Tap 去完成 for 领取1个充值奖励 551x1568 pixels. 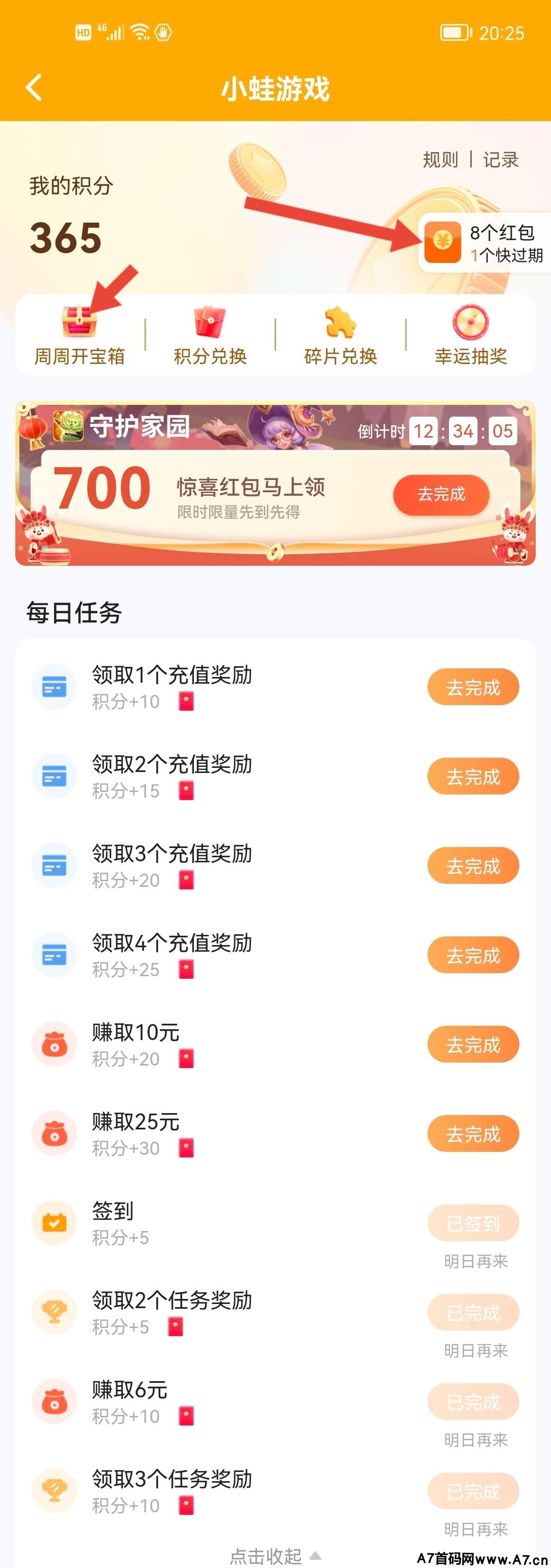(x=472, y=687)
